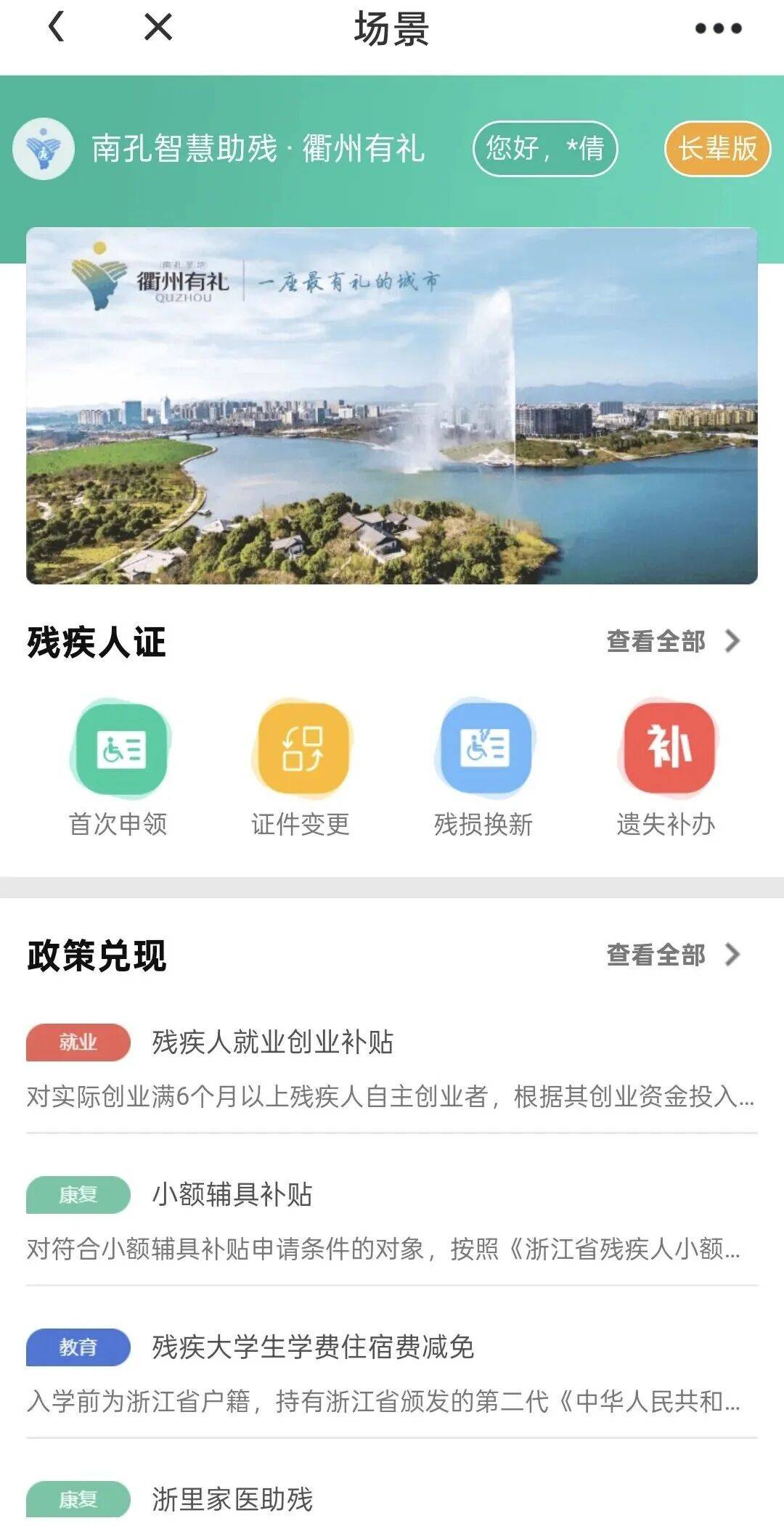Go back to the previous page
Screen dimensions: 784x1526
[x=57, y=28]
